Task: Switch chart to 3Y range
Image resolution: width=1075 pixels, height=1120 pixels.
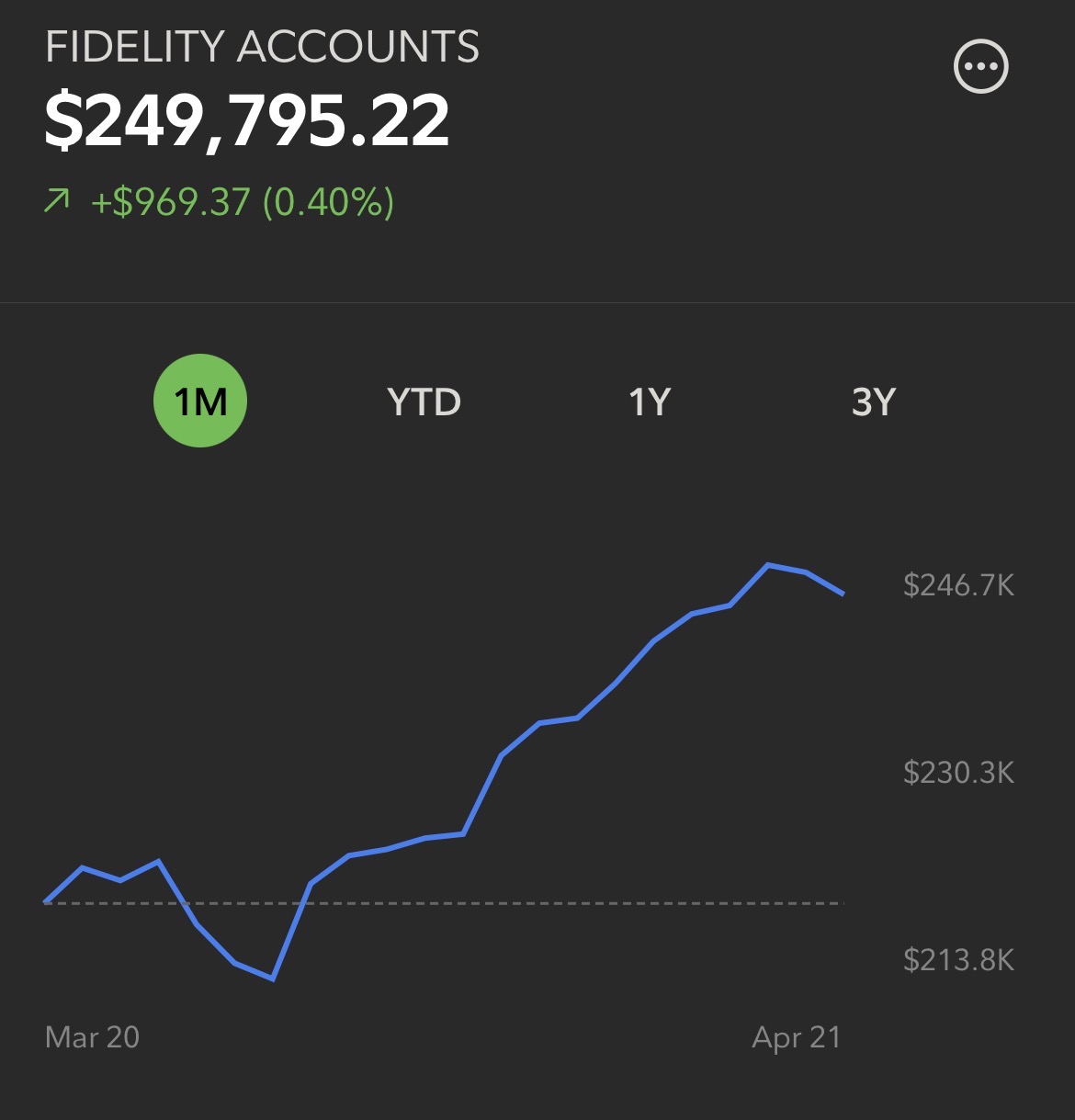Action: (x=873, y=402)
